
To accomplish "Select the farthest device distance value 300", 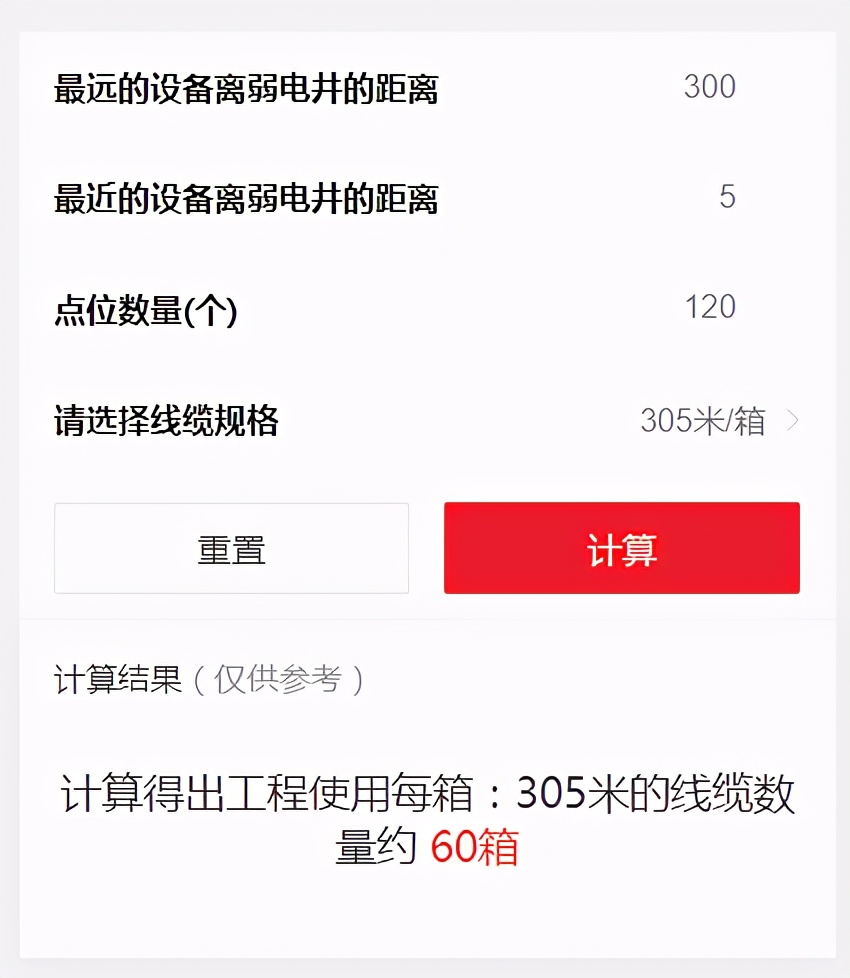I will click(x=710, y=87).
